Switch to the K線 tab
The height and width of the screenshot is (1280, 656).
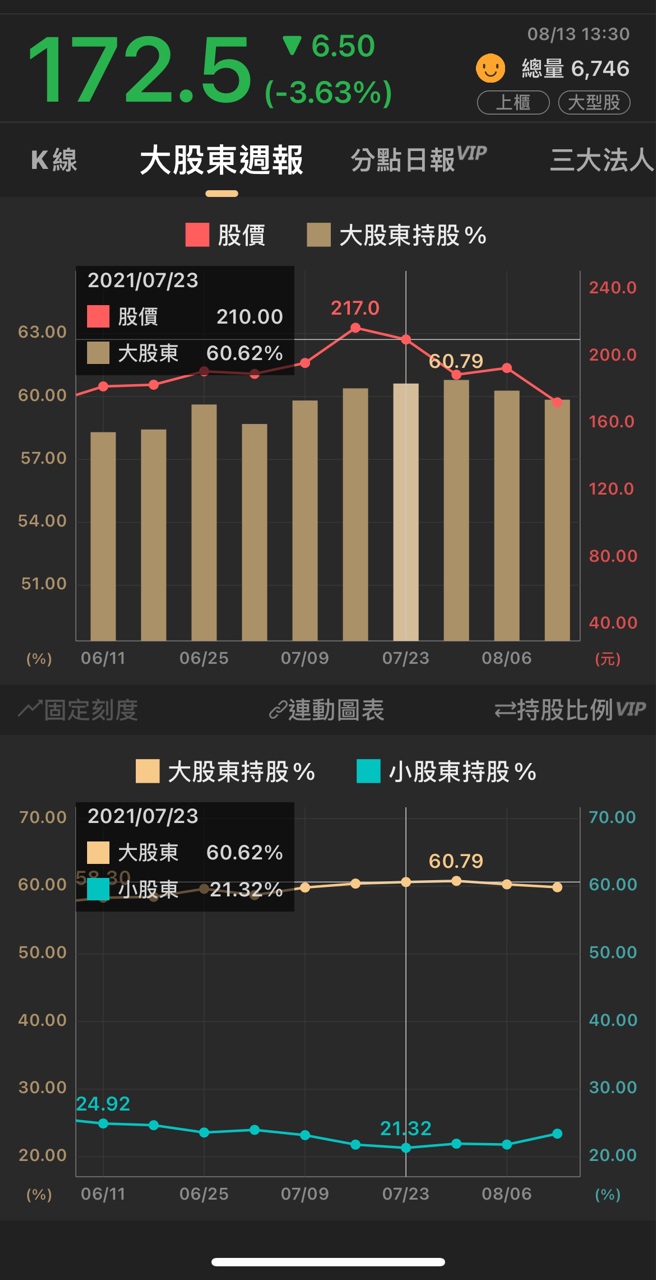[x=54, y=160]
